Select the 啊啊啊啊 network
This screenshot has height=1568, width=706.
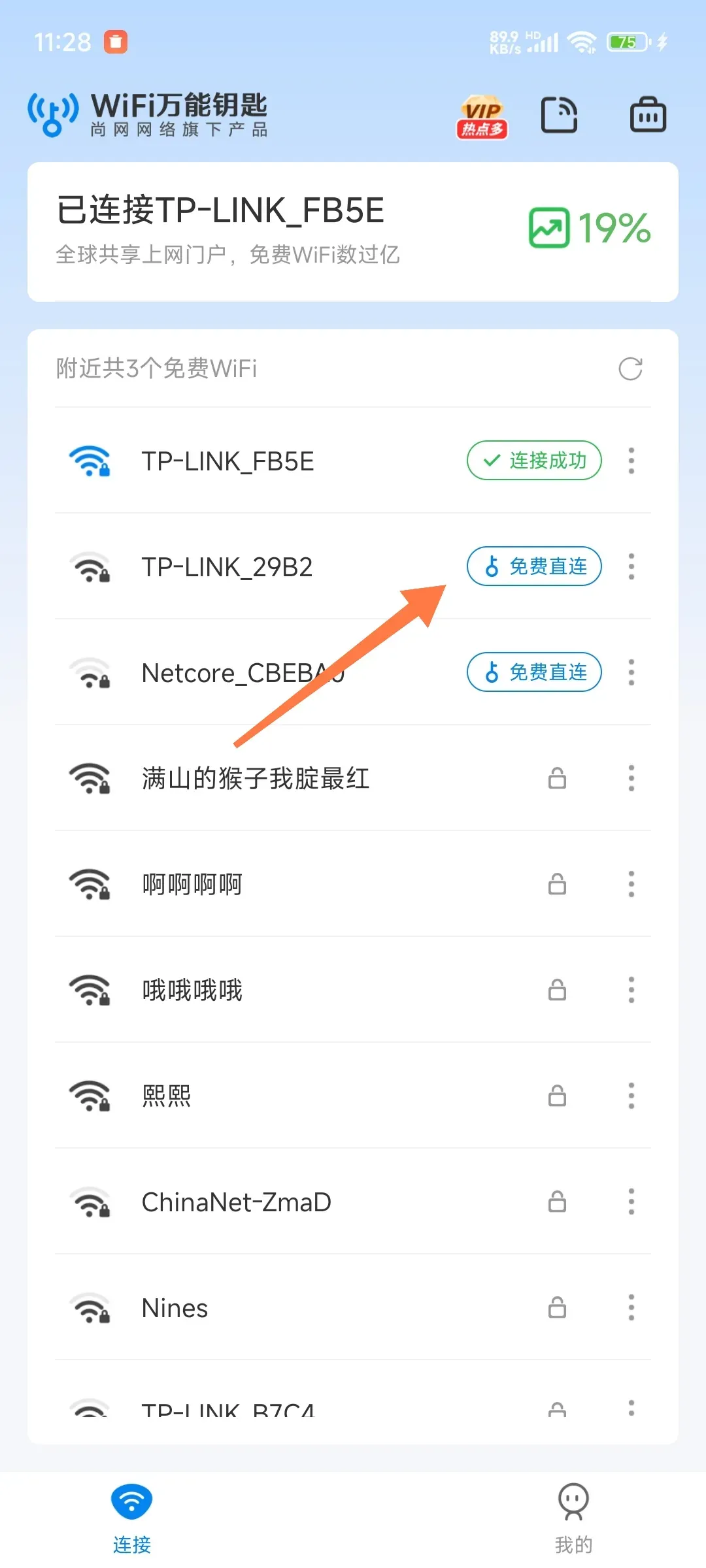click(353, 884)
